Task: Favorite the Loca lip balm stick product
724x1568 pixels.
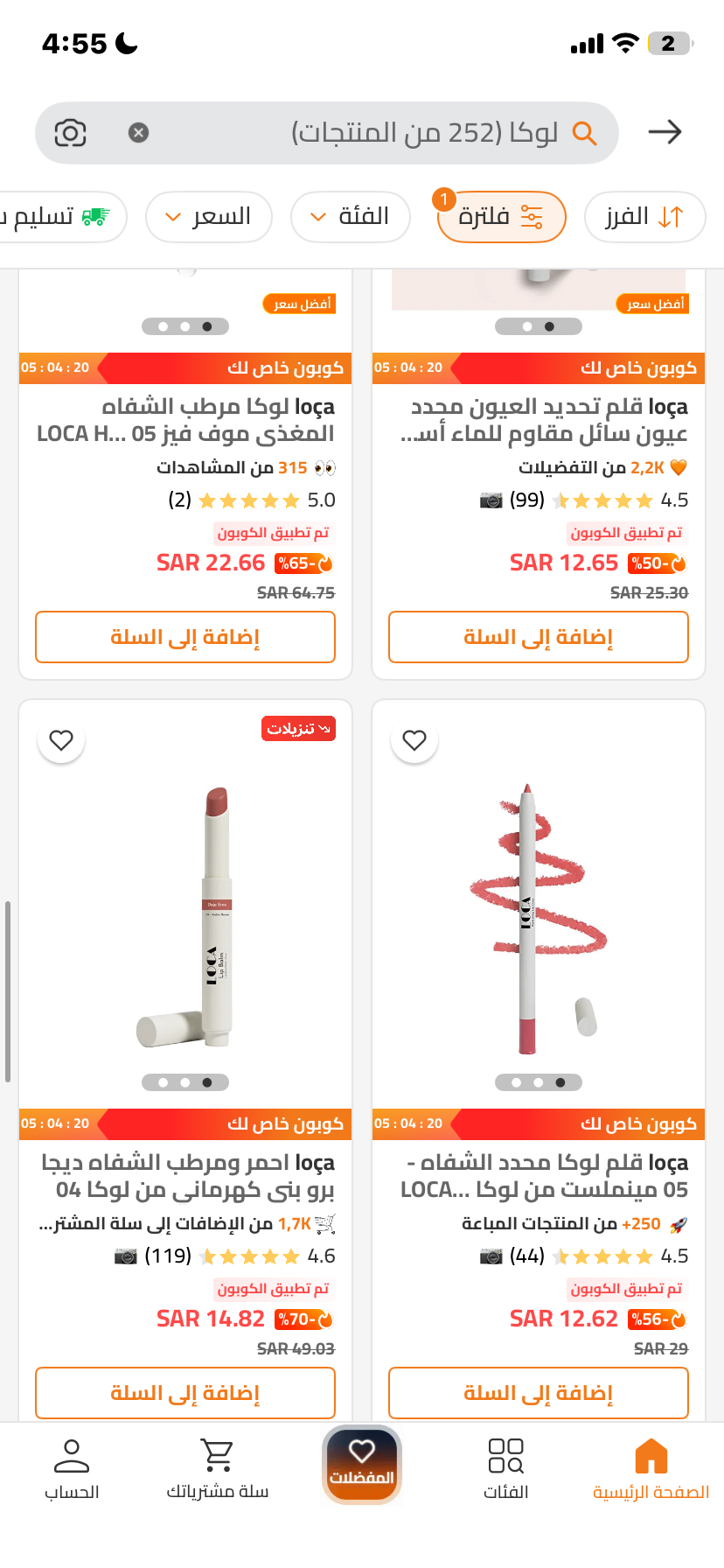Action: (x=61, y=740)
